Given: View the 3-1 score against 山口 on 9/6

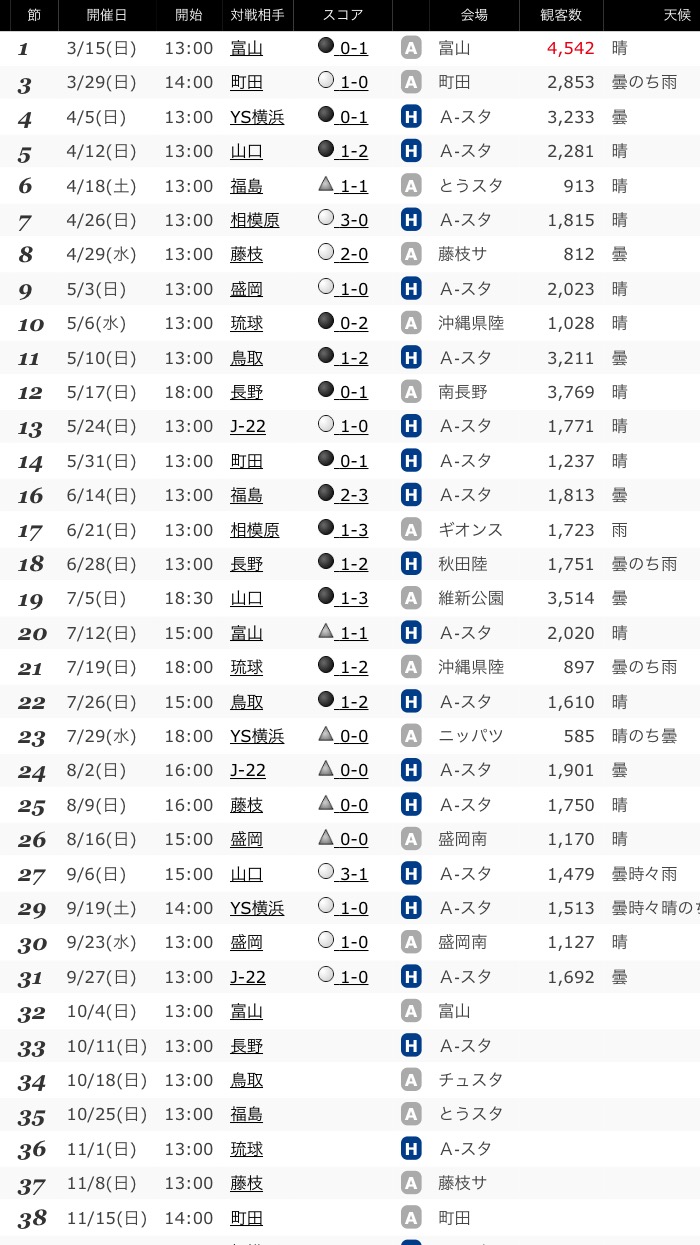Looking at the screenshot, I should click(x=353, y=874).
